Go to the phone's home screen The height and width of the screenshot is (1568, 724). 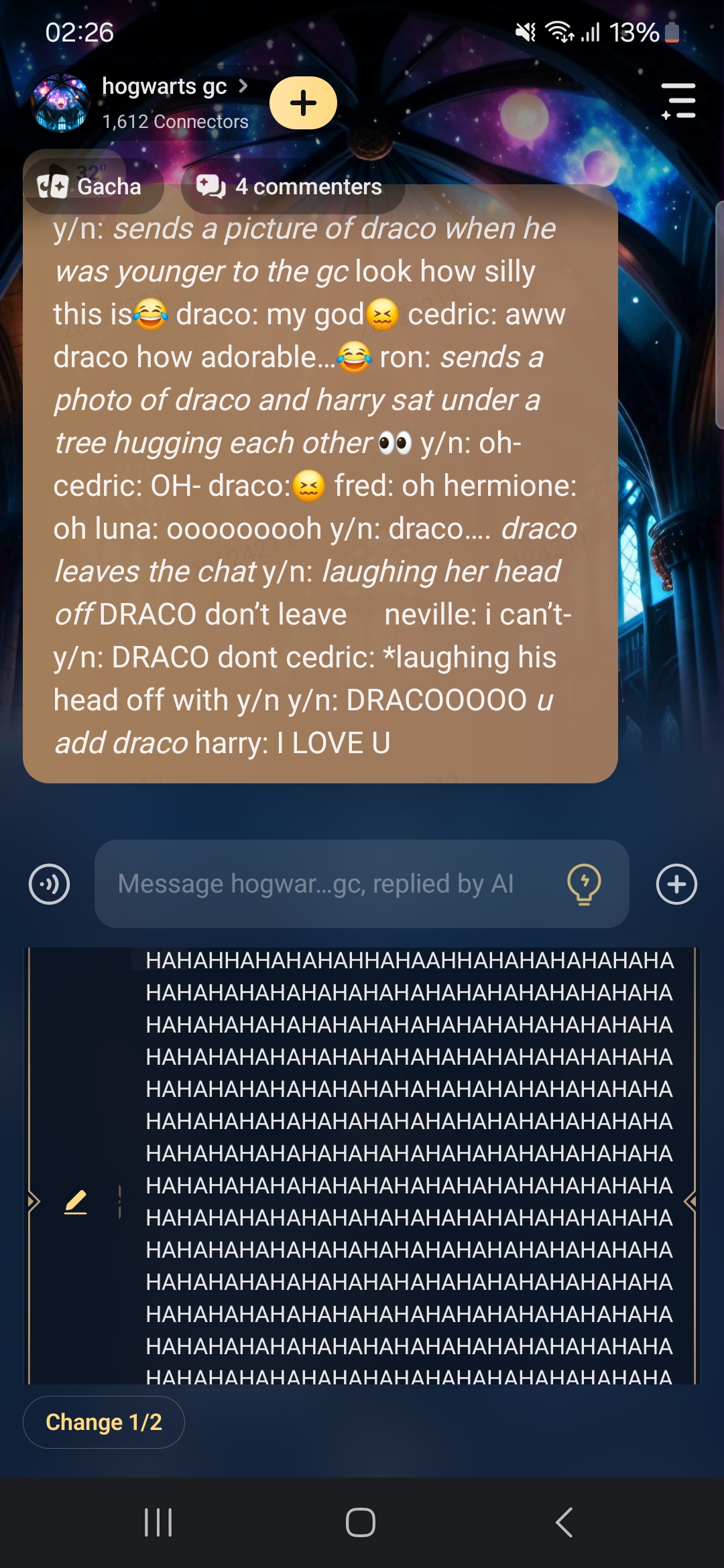[361, 1522]
